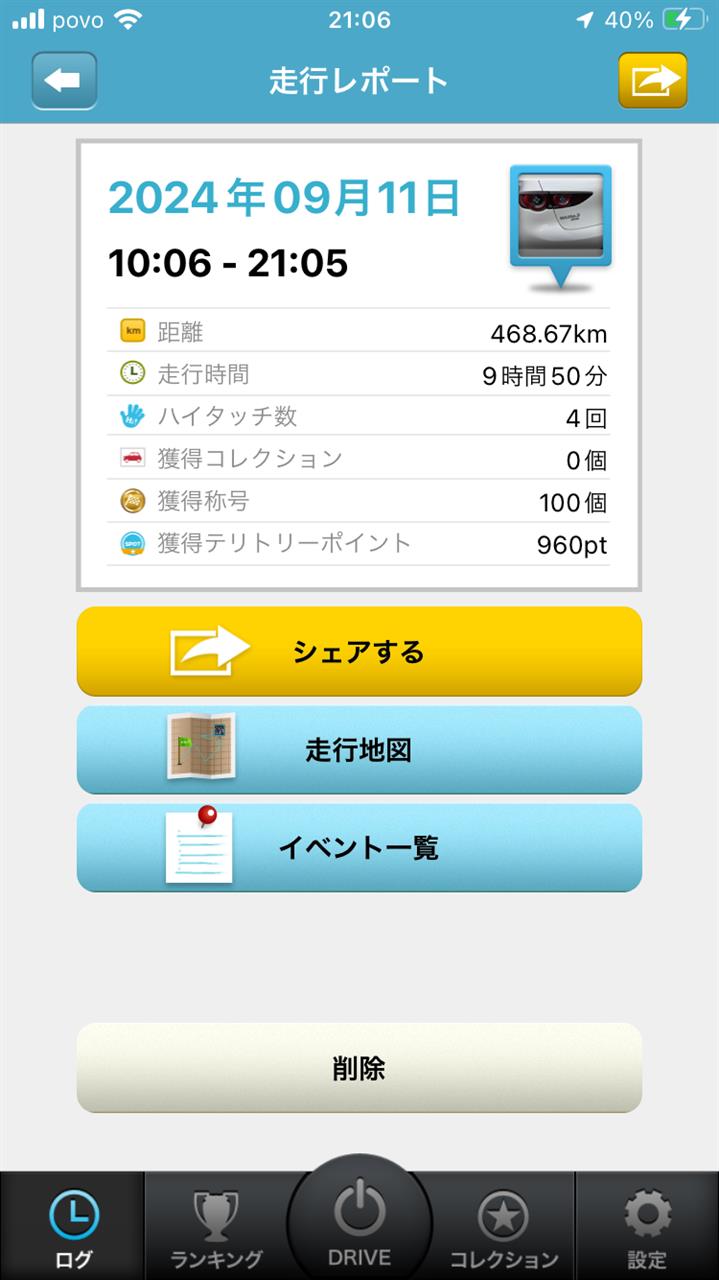Go back using the top-left arrow

tap(65, 80)
